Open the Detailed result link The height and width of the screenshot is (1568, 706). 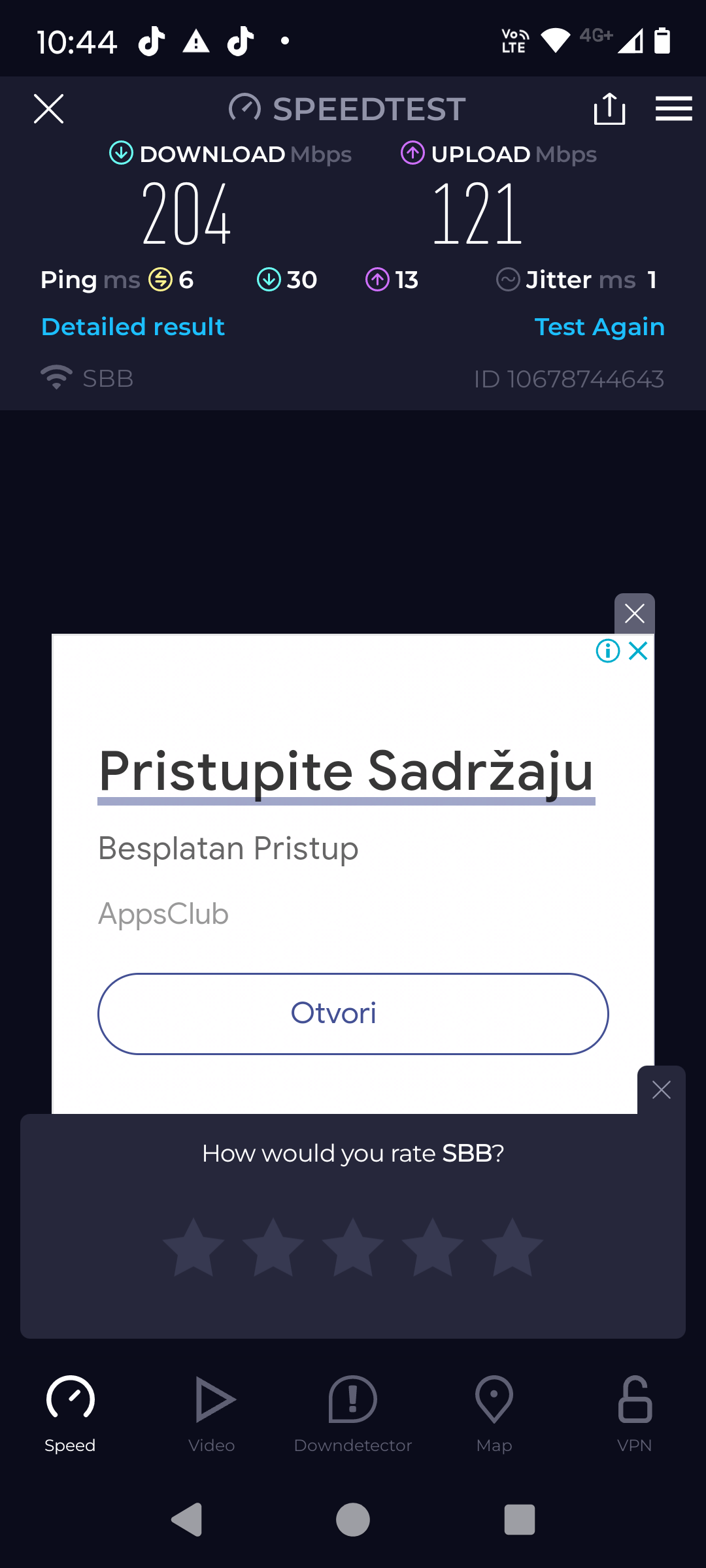133,327
